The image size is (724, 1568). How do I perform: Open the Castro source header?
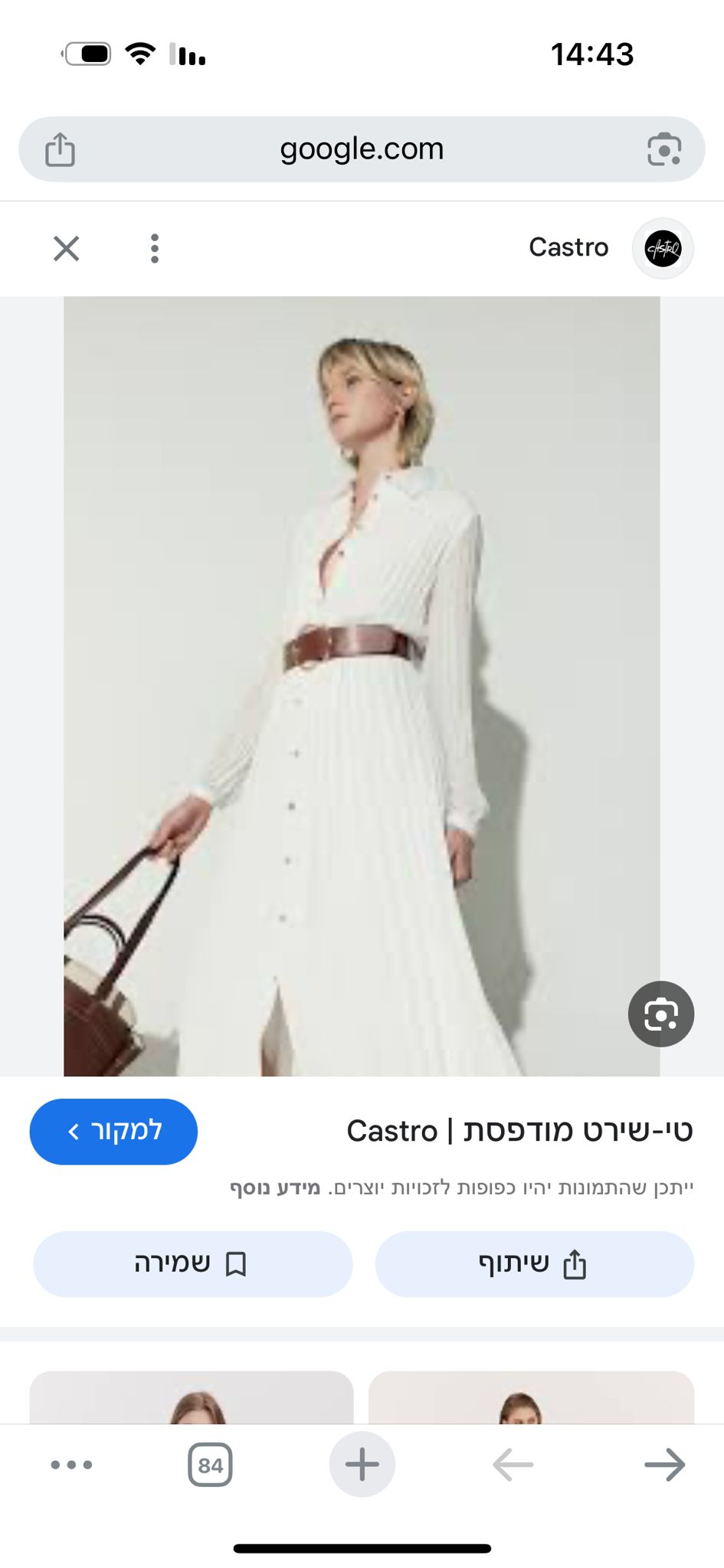(609, 248)
